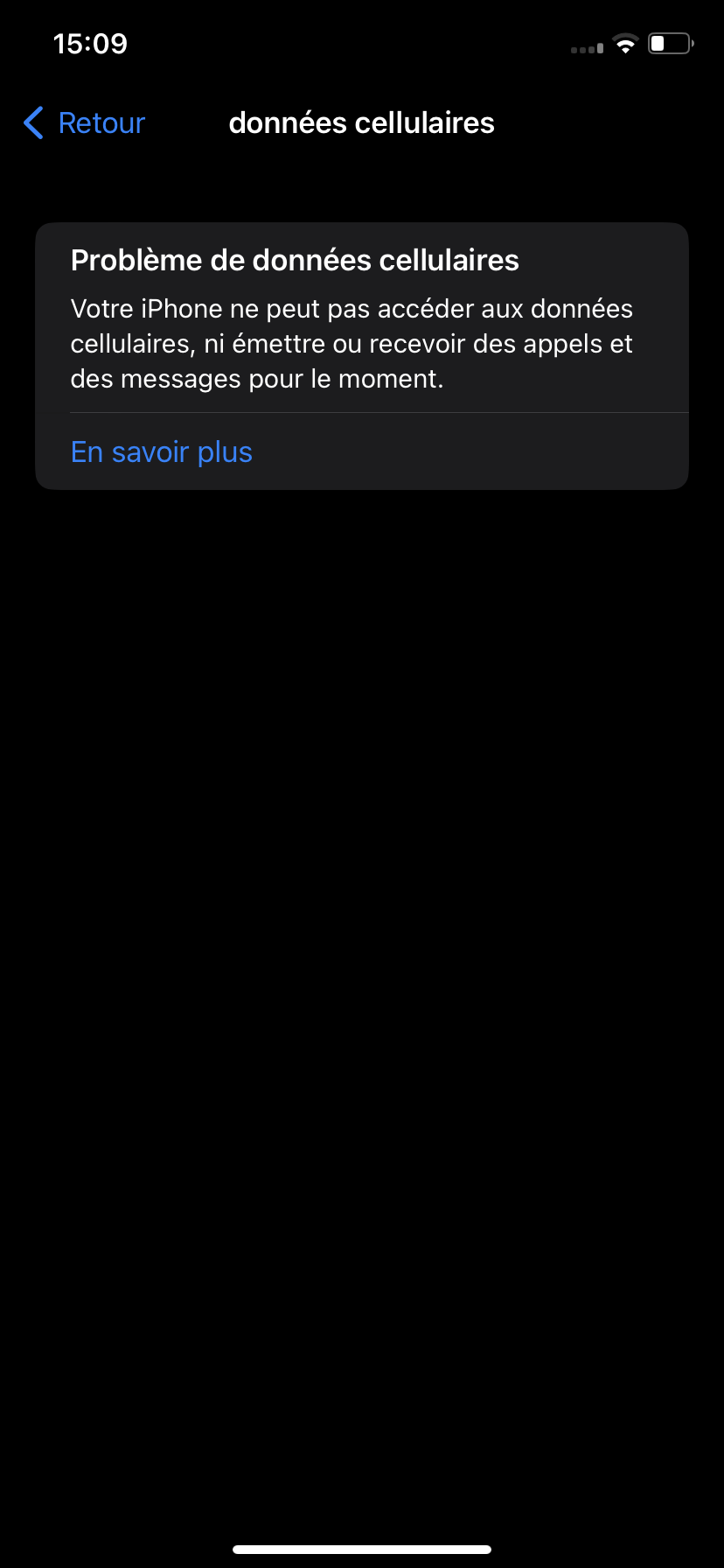Go back with the Retour button
Screen dimensions: 724x1568
click(85, 123)
